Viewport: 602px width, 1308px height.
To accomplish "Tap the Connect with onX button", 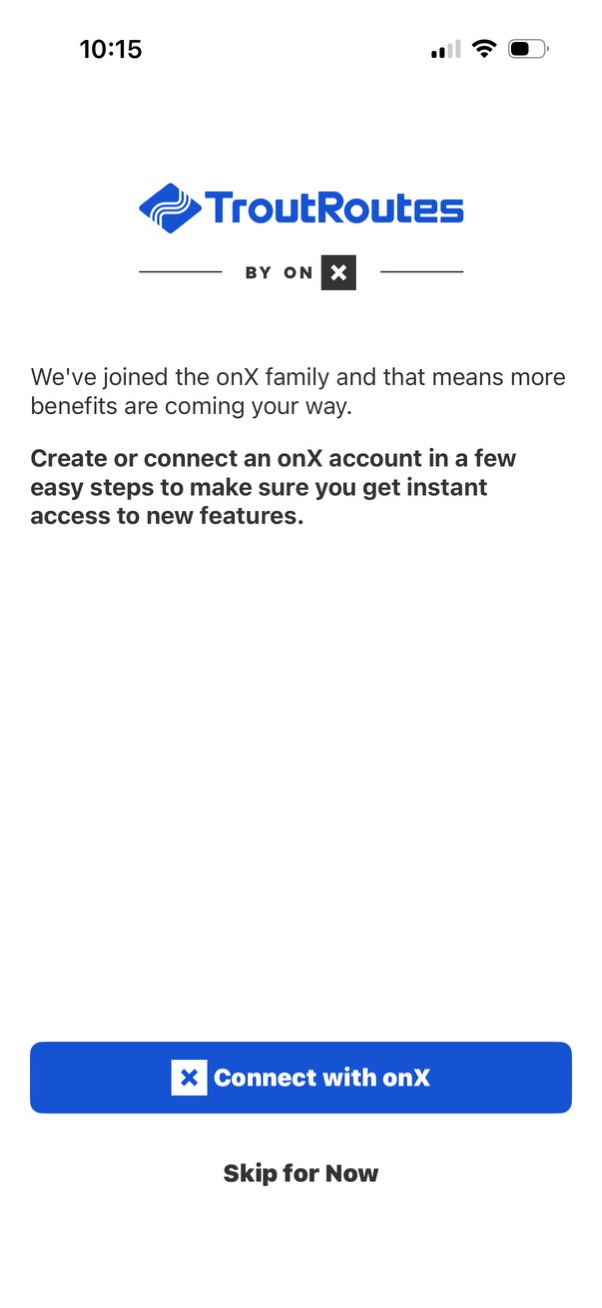I will click(301, 1078).
